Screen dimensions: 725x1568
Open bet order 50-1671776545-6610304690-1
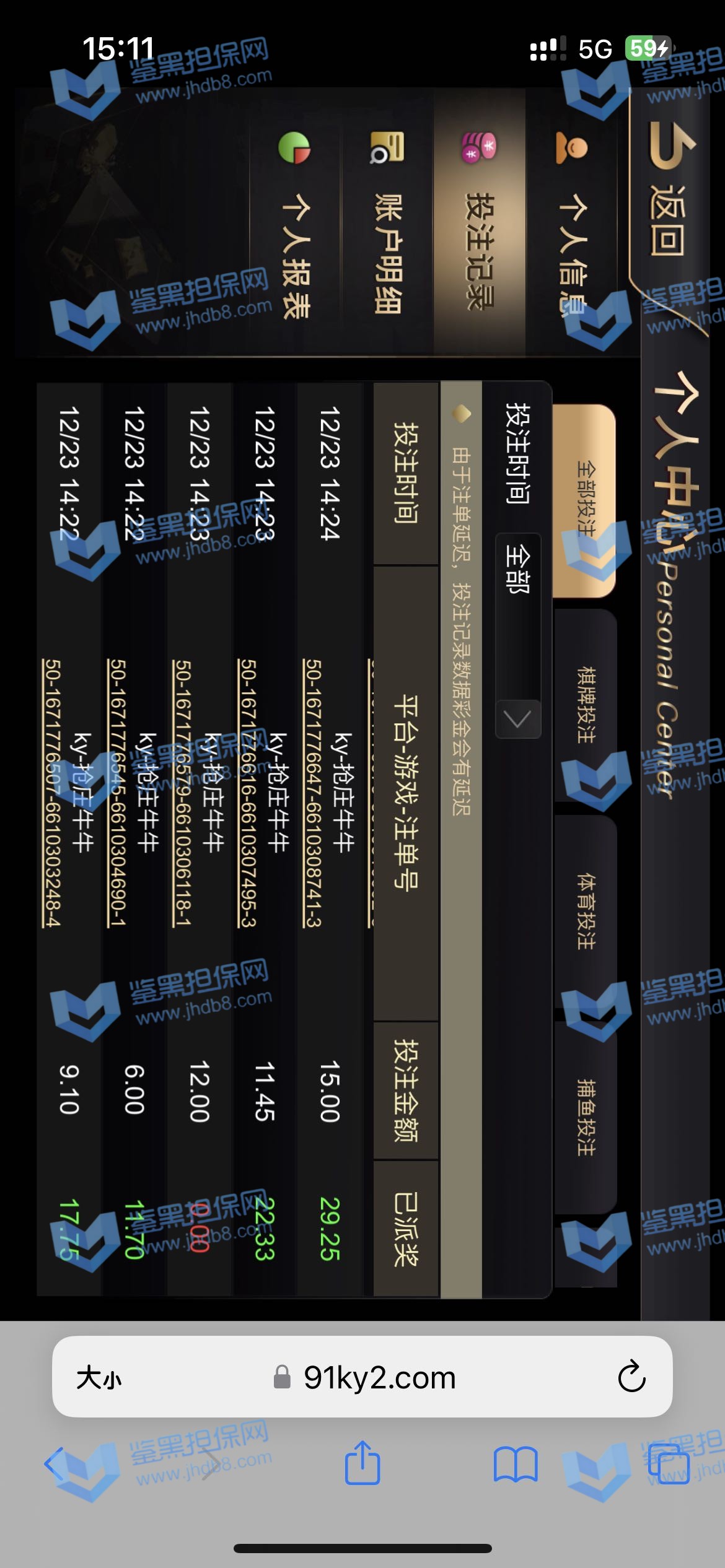tap(117, 793)
